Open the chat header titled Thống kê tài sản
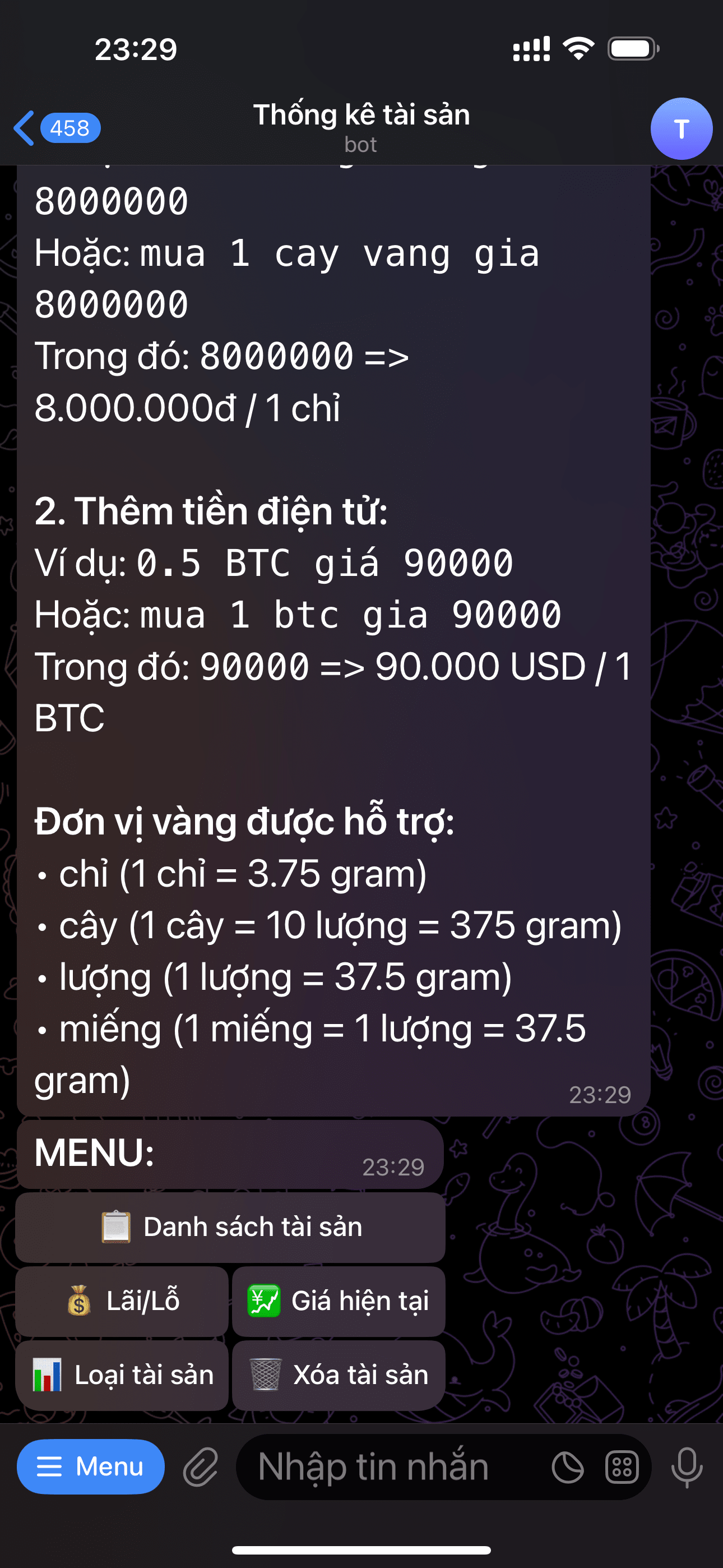 point(361,116)
